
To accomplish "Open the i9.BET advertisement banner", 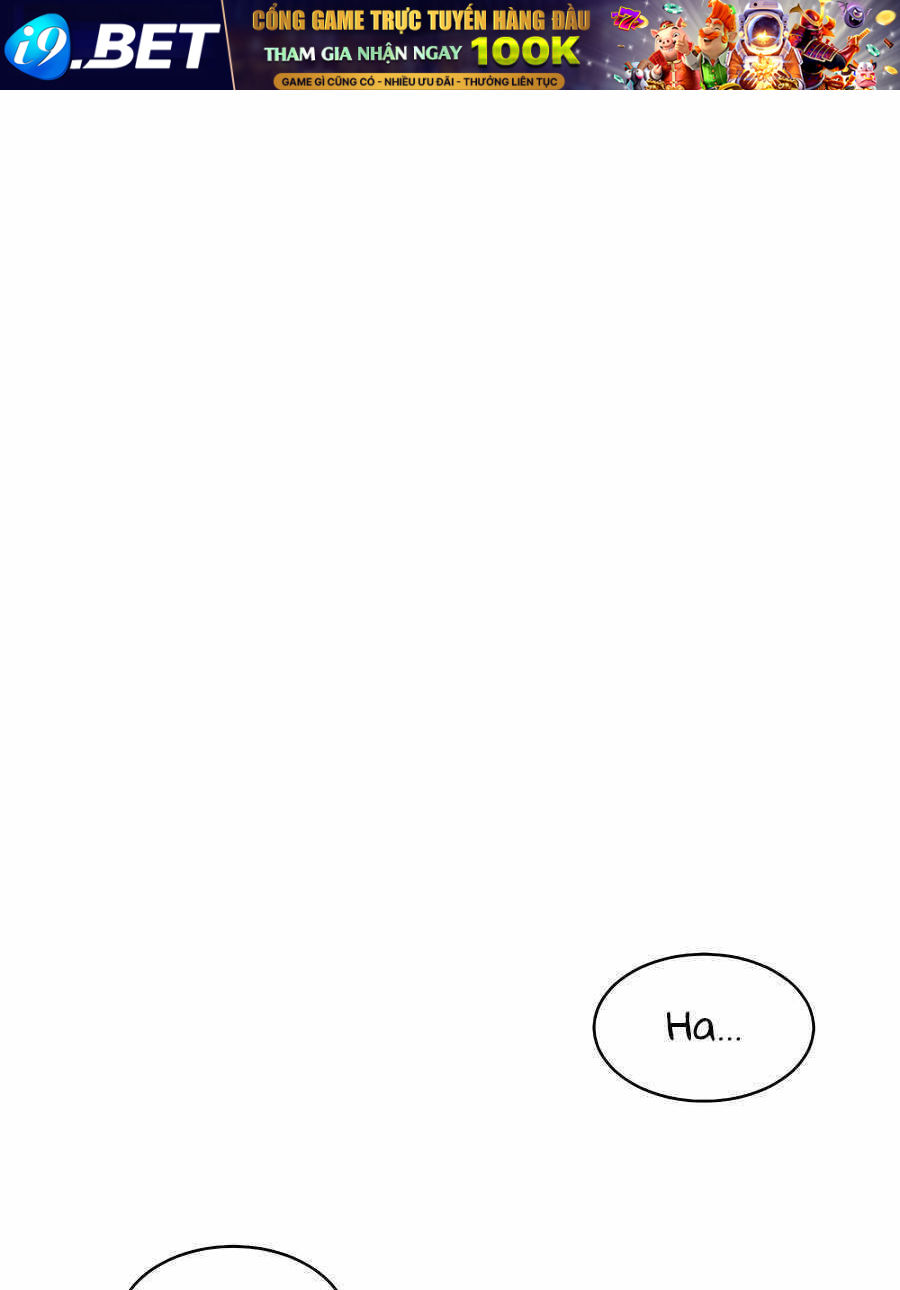I will (x=450, y=45).
